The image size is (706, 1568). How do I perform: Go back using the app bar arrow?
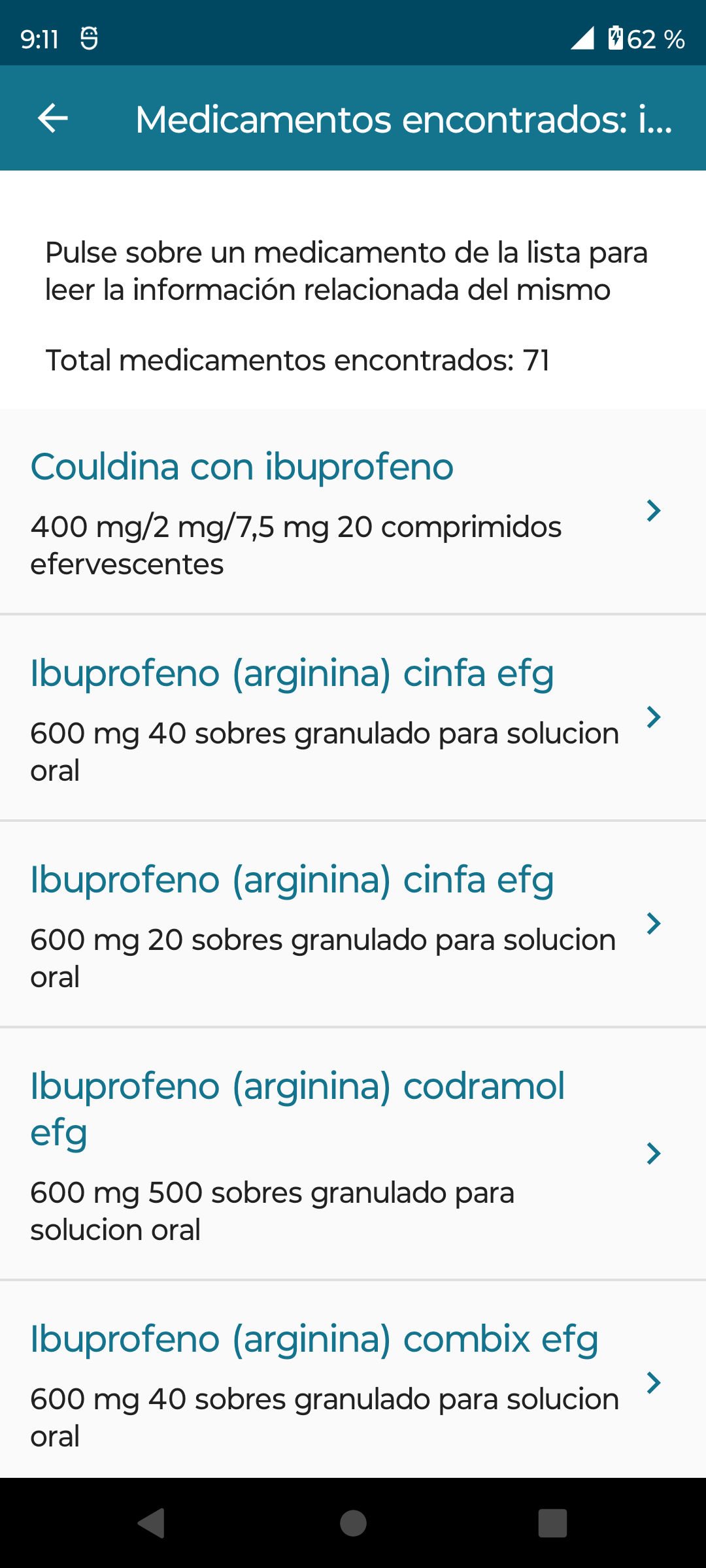coord(53,118)
